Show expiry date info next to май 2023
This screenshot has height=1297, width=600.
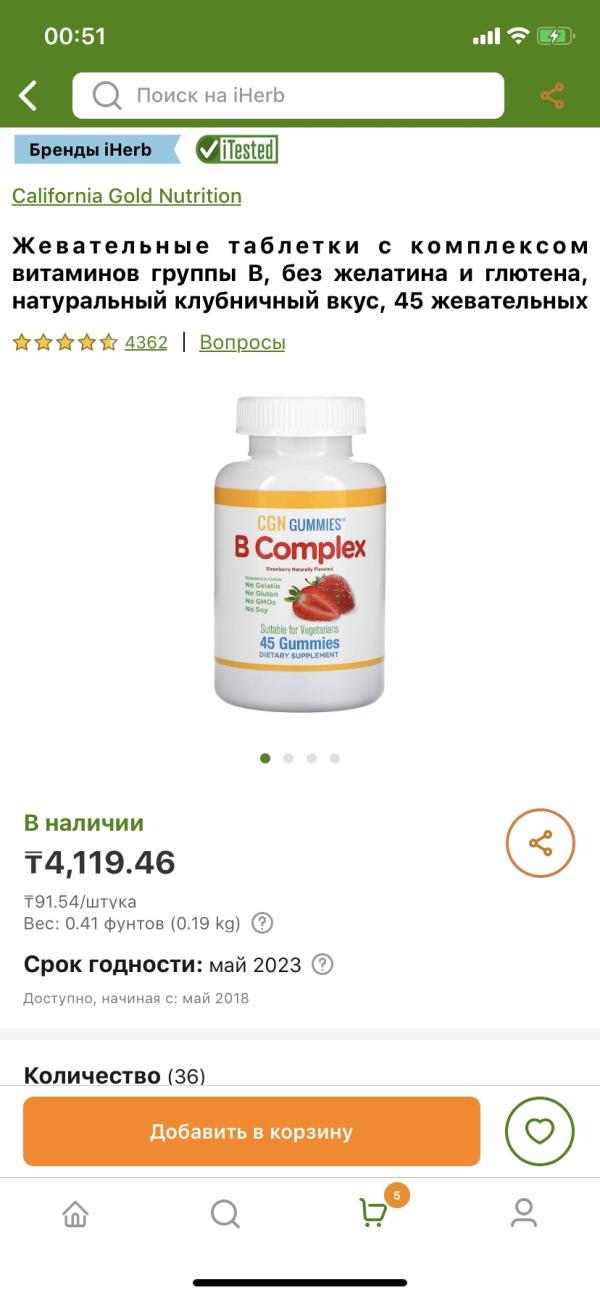coord(322,965)
